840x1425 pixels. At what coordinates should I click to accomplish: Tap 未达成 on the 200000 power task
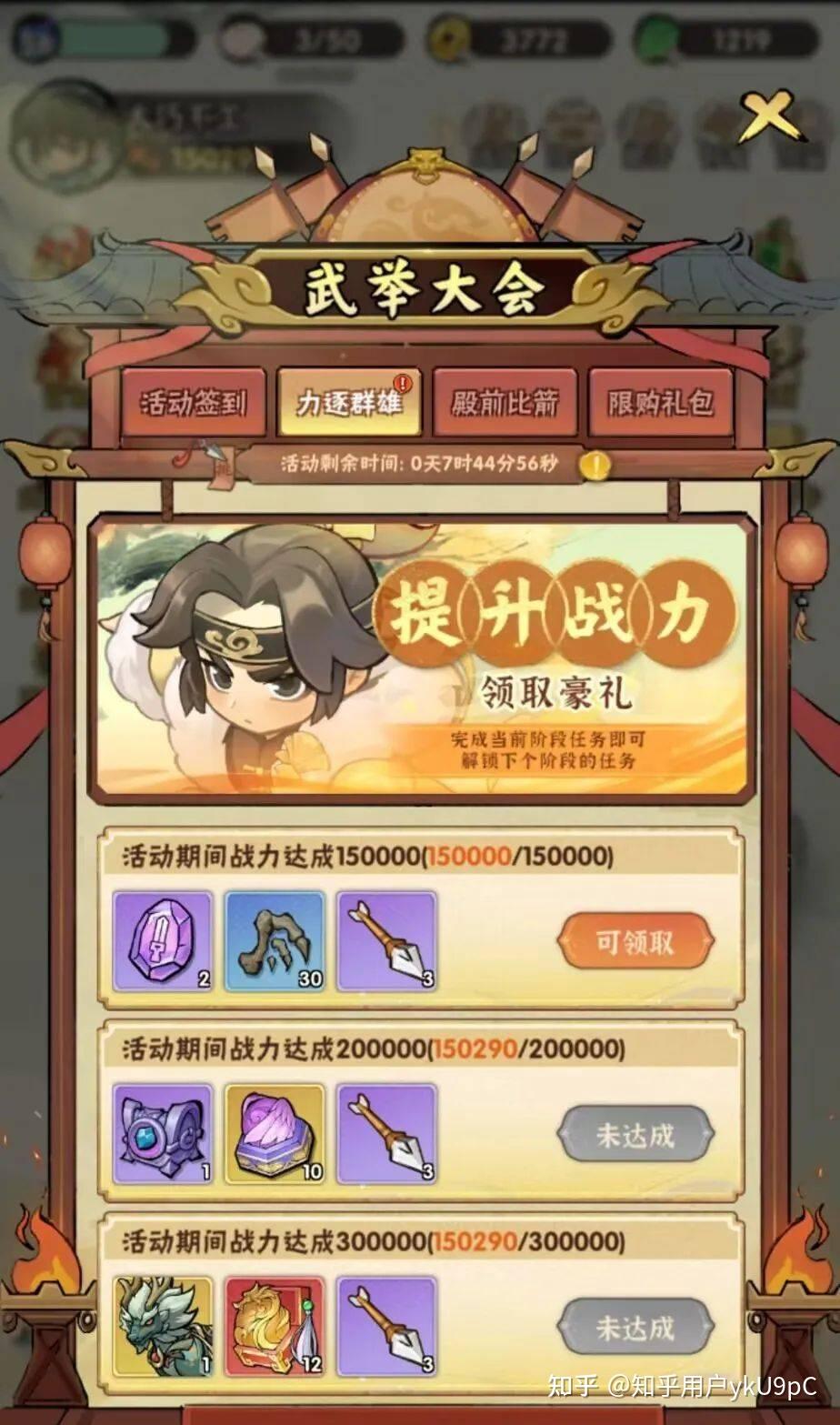point(635,1135)
